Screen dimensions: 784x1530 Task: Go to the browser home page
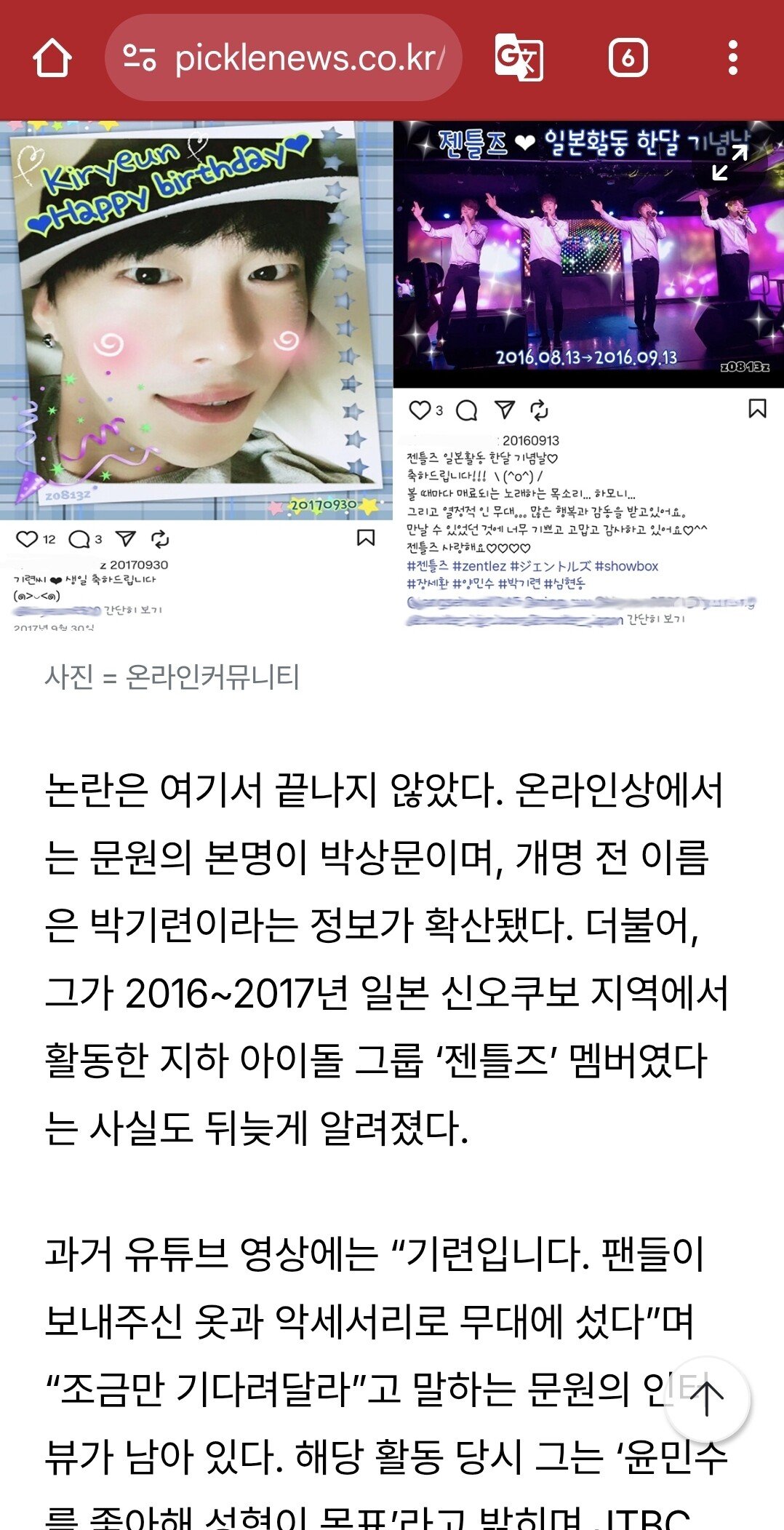pos(52,57)
